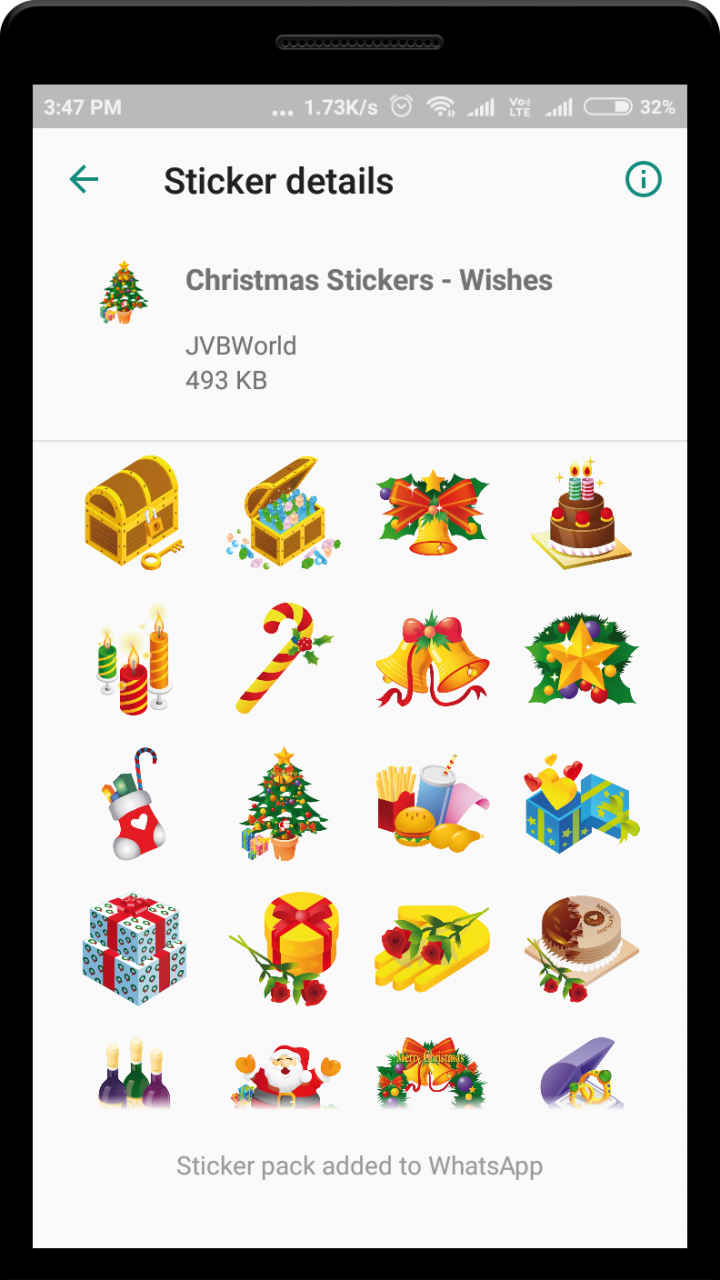Select the Santa Claus sticker
This screenshot has height=1280, width=720.
pyautogui.click(x=283, y=1075)
